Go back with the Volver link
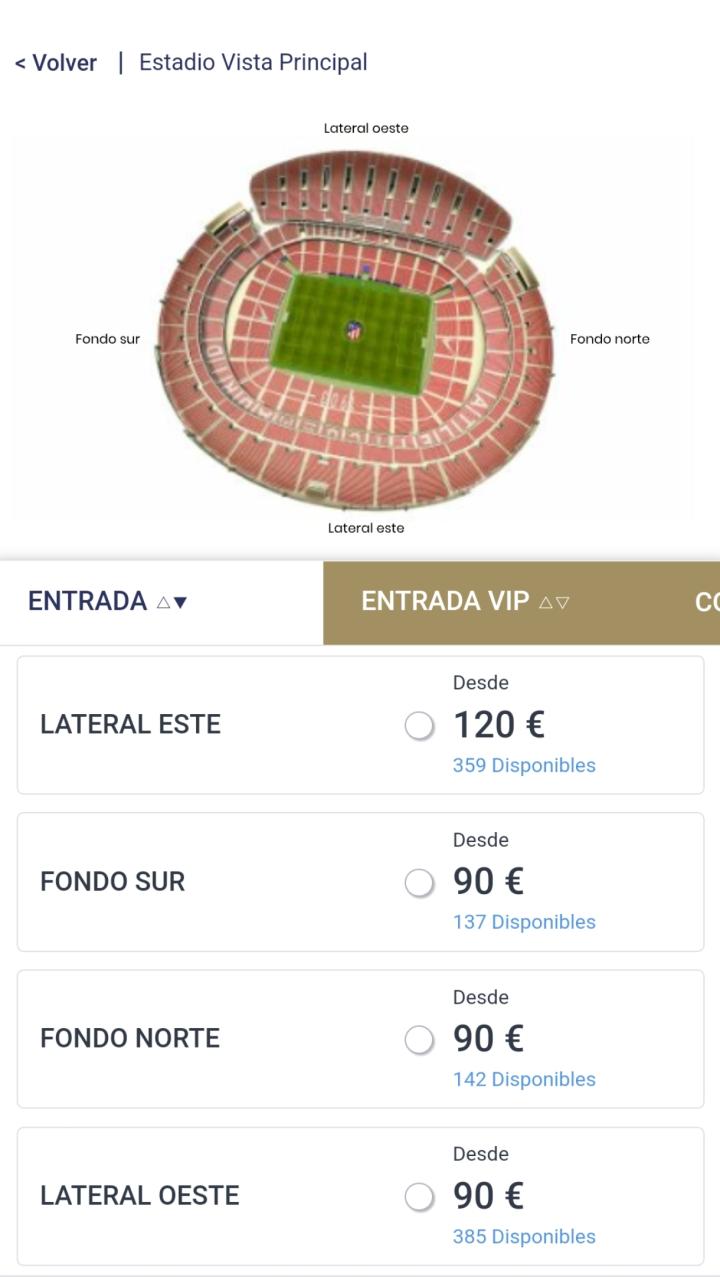This screenshot has height=1277, width=720. click(56, 63)
